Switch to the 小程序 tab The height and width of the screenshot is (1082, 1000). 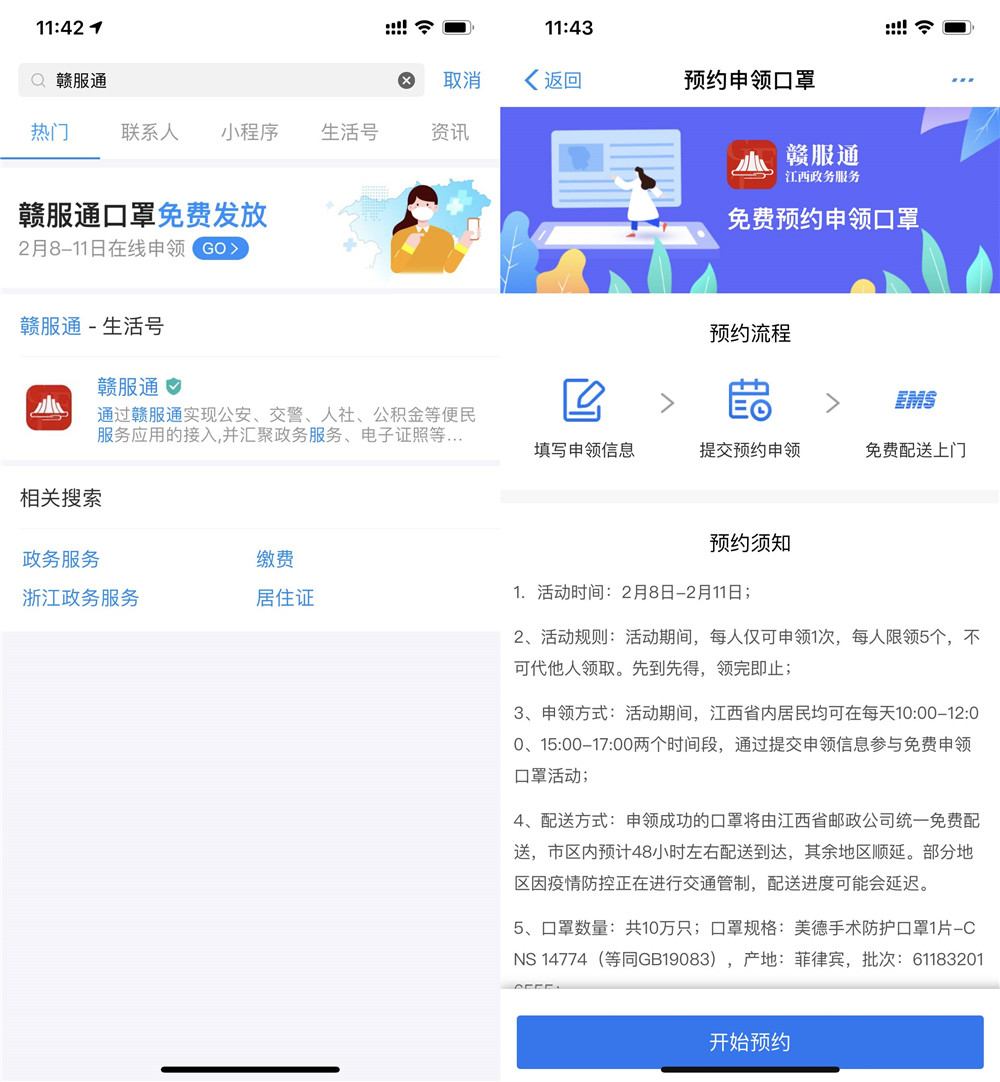coord(250,132)
